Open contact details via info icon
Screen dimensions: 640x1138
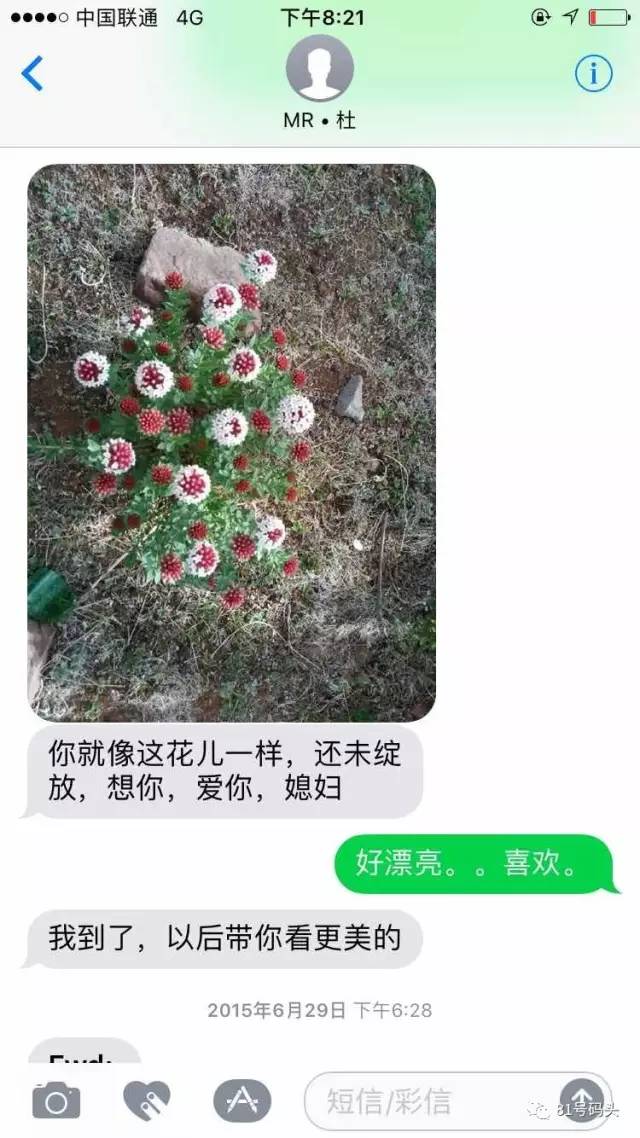[x=593, y=73]
